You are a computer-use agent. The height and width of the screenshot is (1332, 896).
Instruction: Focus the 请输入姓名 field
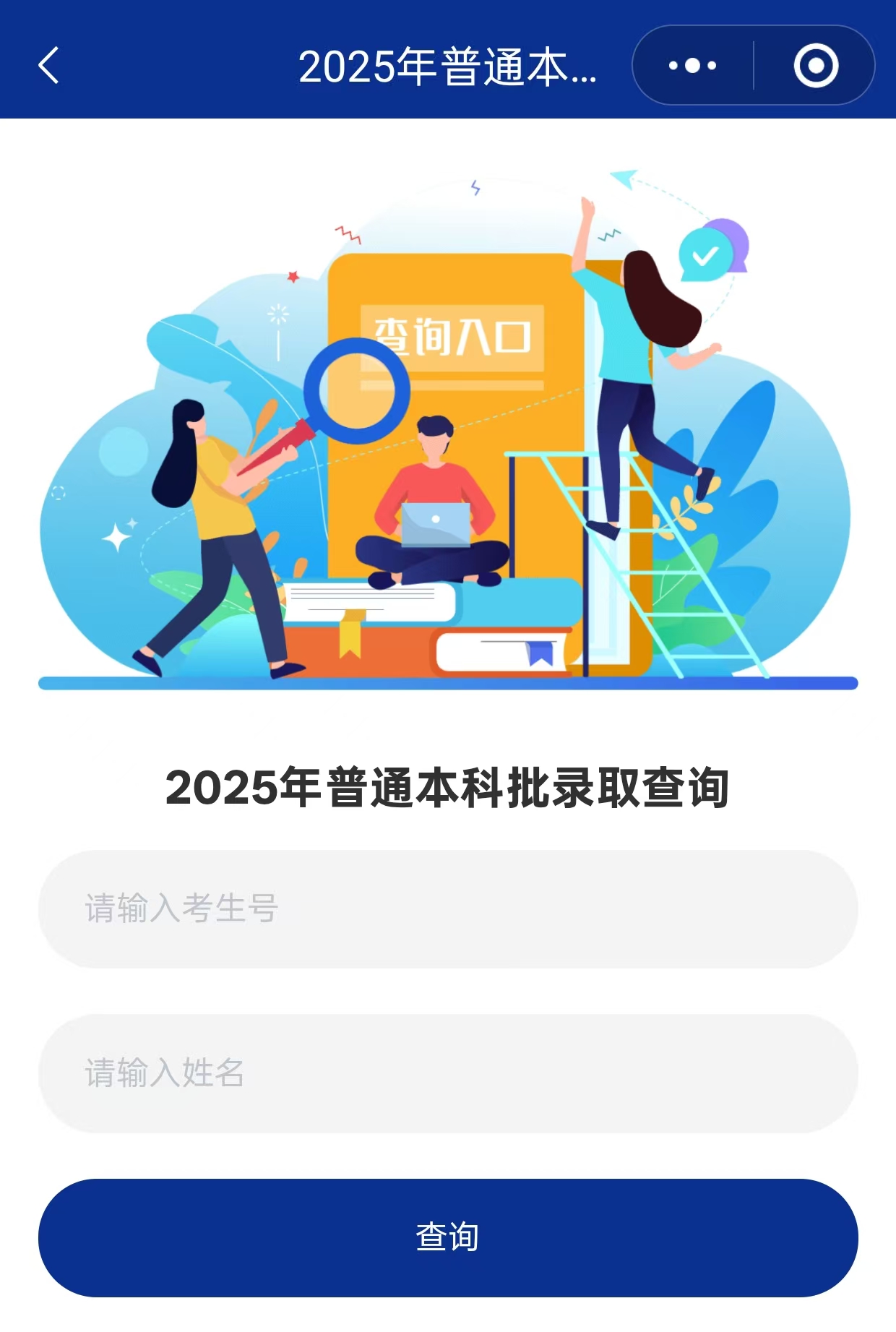[x=448, y=1073]
